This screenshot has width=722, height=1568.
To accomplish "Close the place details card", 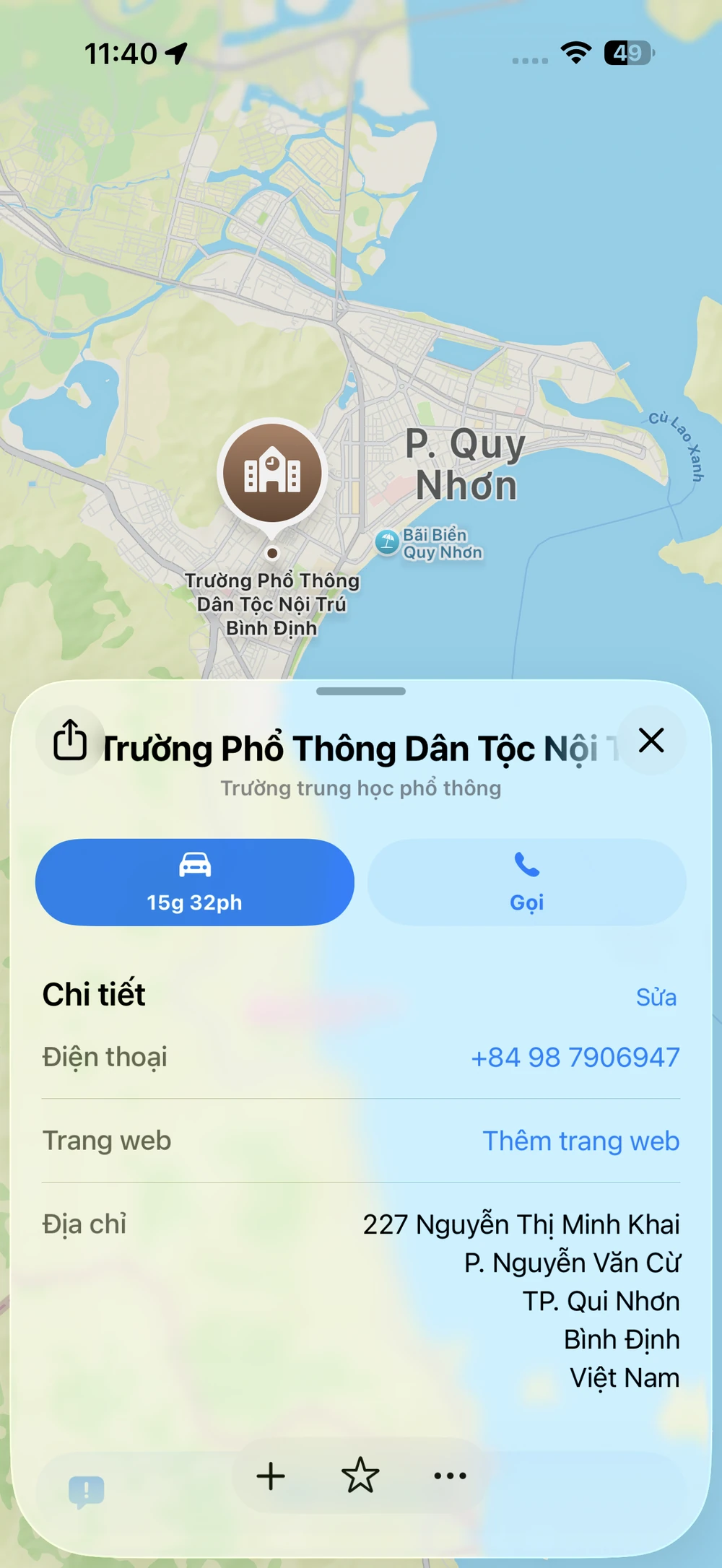I will point(651,740).
